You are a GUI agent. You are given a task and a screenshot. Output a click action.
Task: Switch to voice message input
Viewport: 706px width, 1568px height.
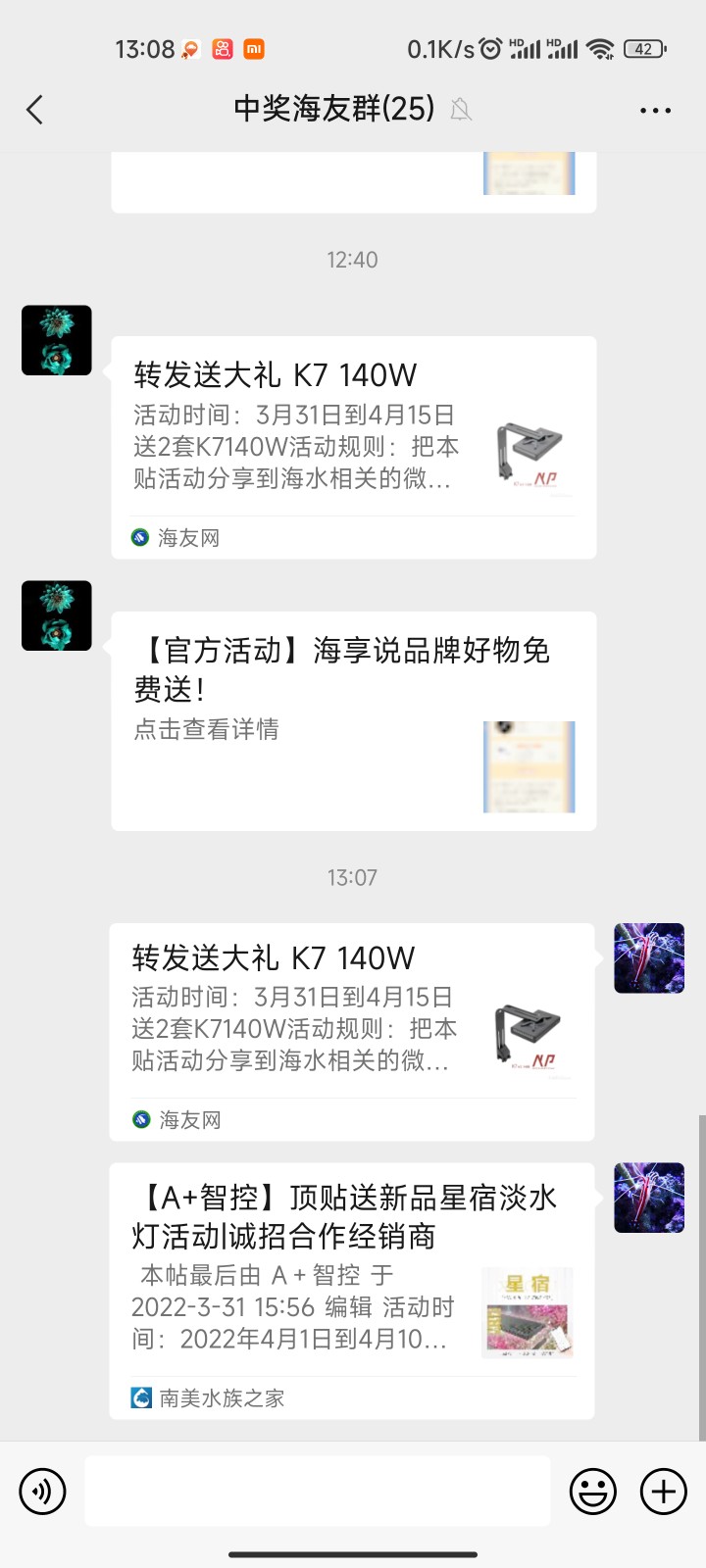tap(42, 1492)
